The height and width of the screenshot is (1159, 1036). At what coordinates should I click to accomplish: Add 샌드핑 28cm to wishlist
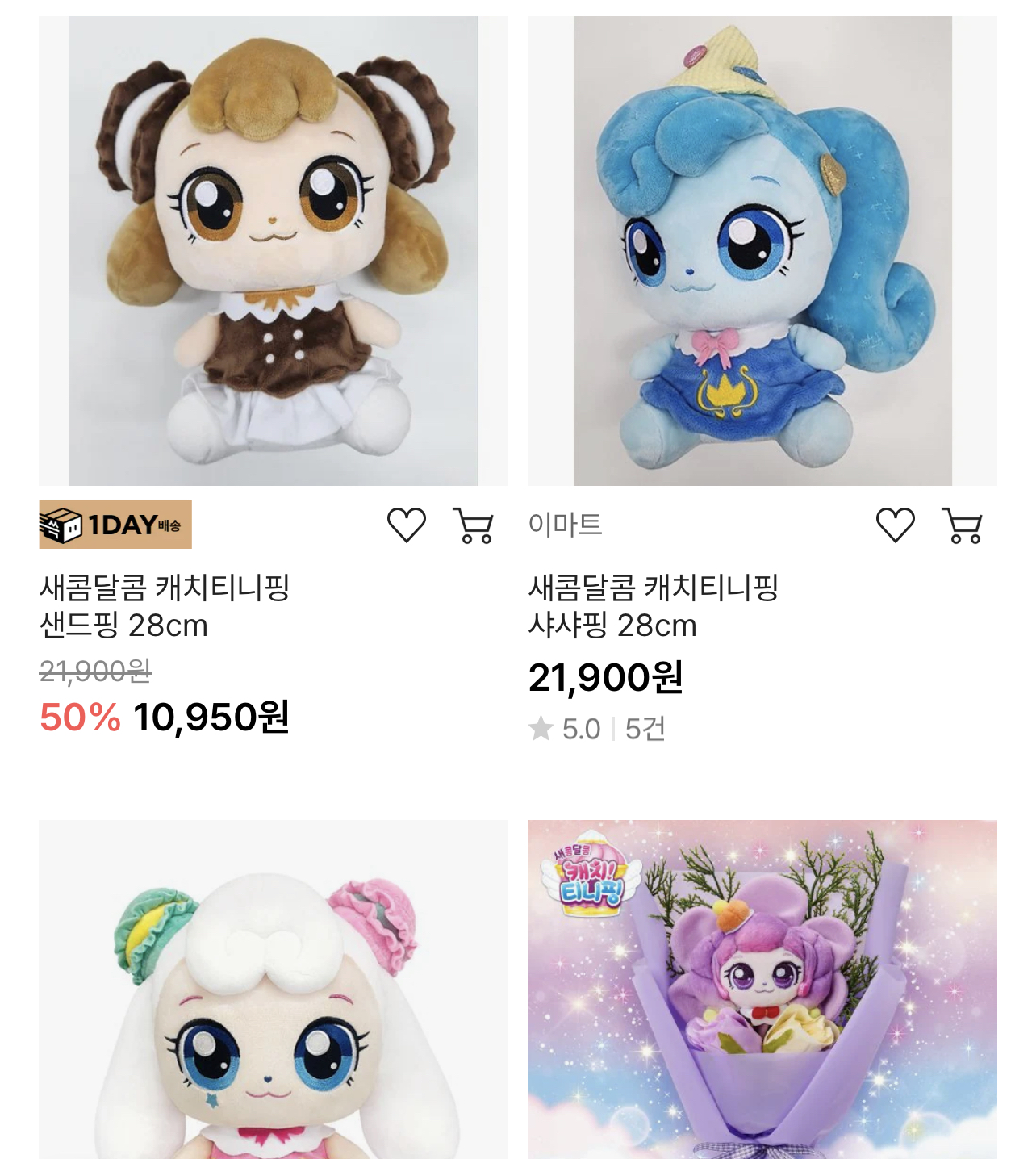point(406,525)
